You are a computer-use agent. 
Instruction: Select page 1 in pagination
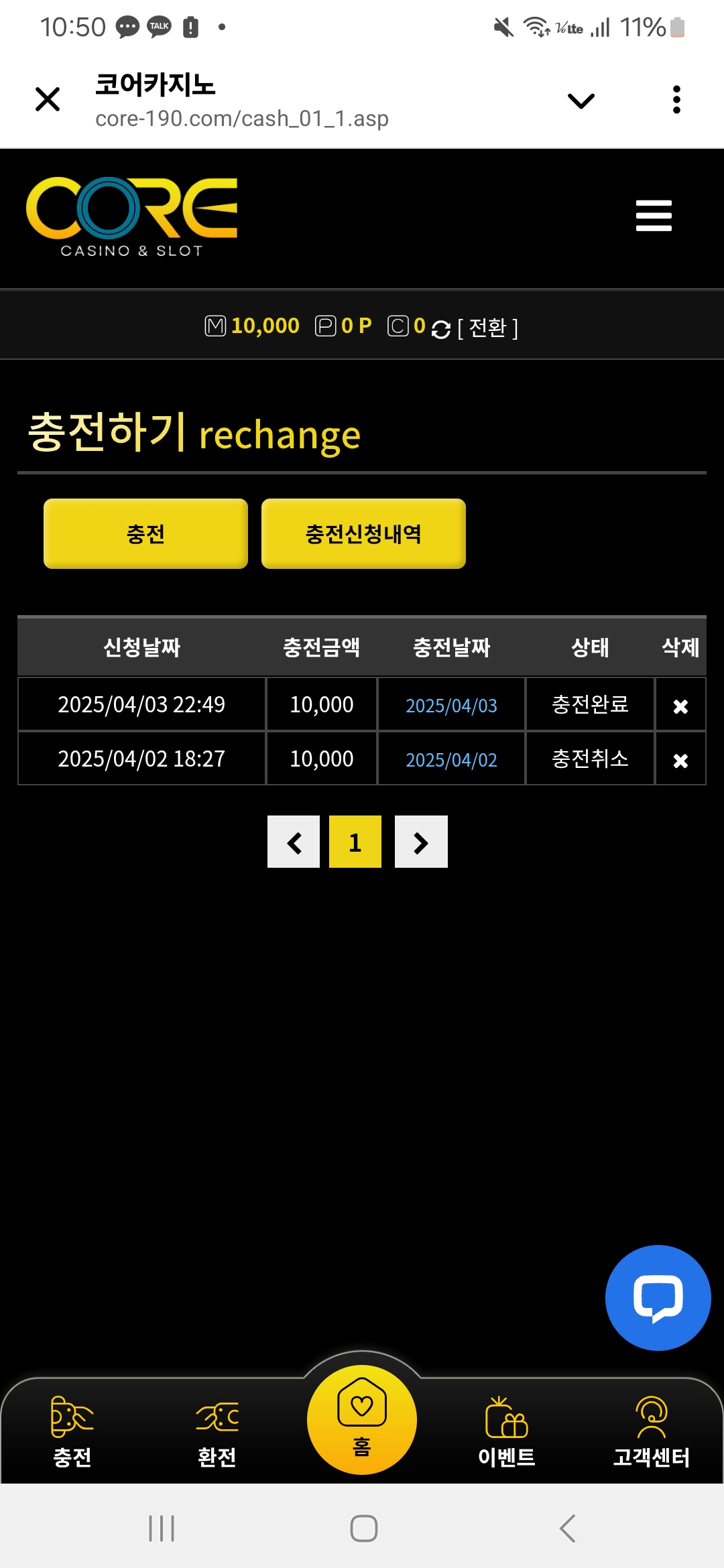[355, 842]
